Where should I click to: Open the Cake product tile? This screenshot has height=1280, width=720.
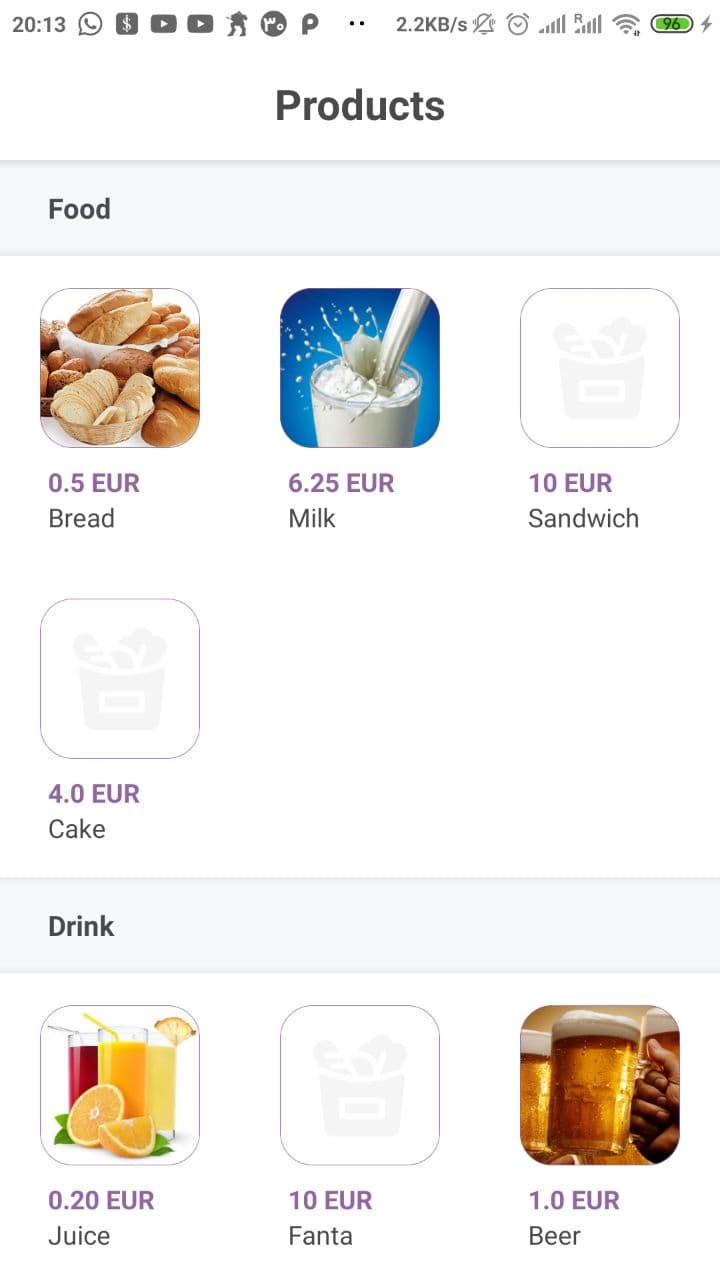pos(120,678)
